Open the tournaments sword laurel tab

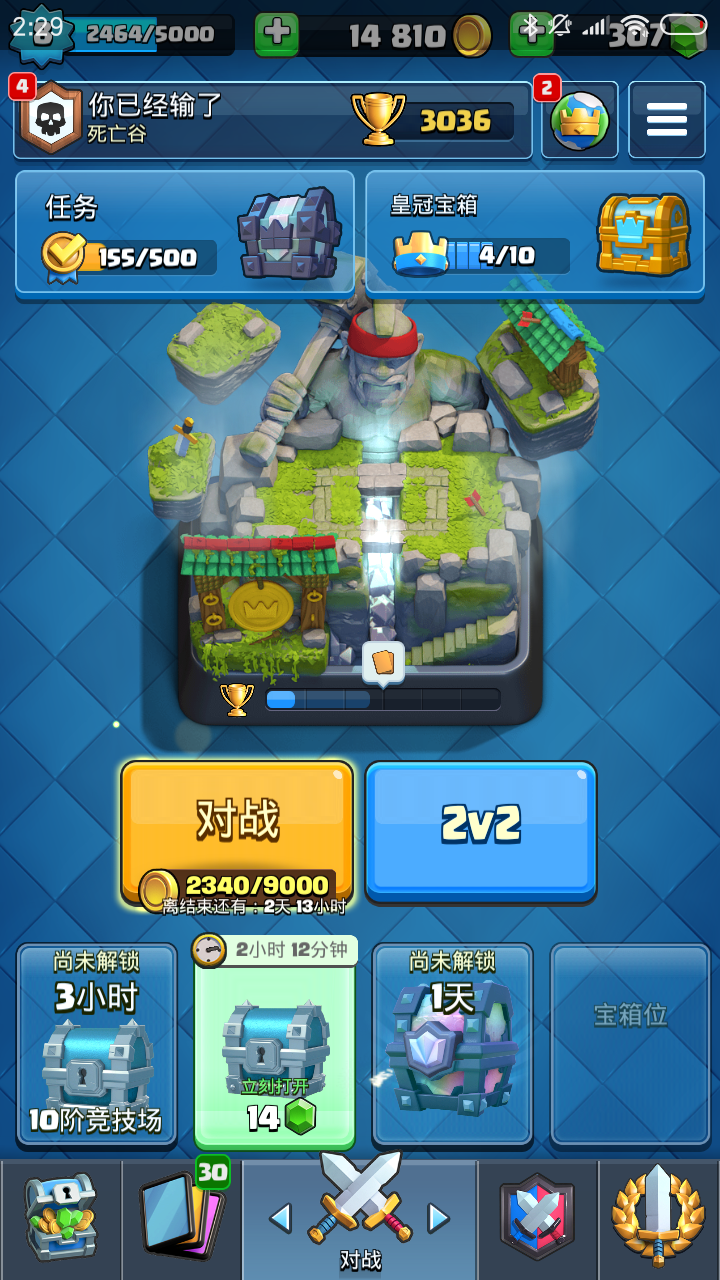(x=658, y=1219)
